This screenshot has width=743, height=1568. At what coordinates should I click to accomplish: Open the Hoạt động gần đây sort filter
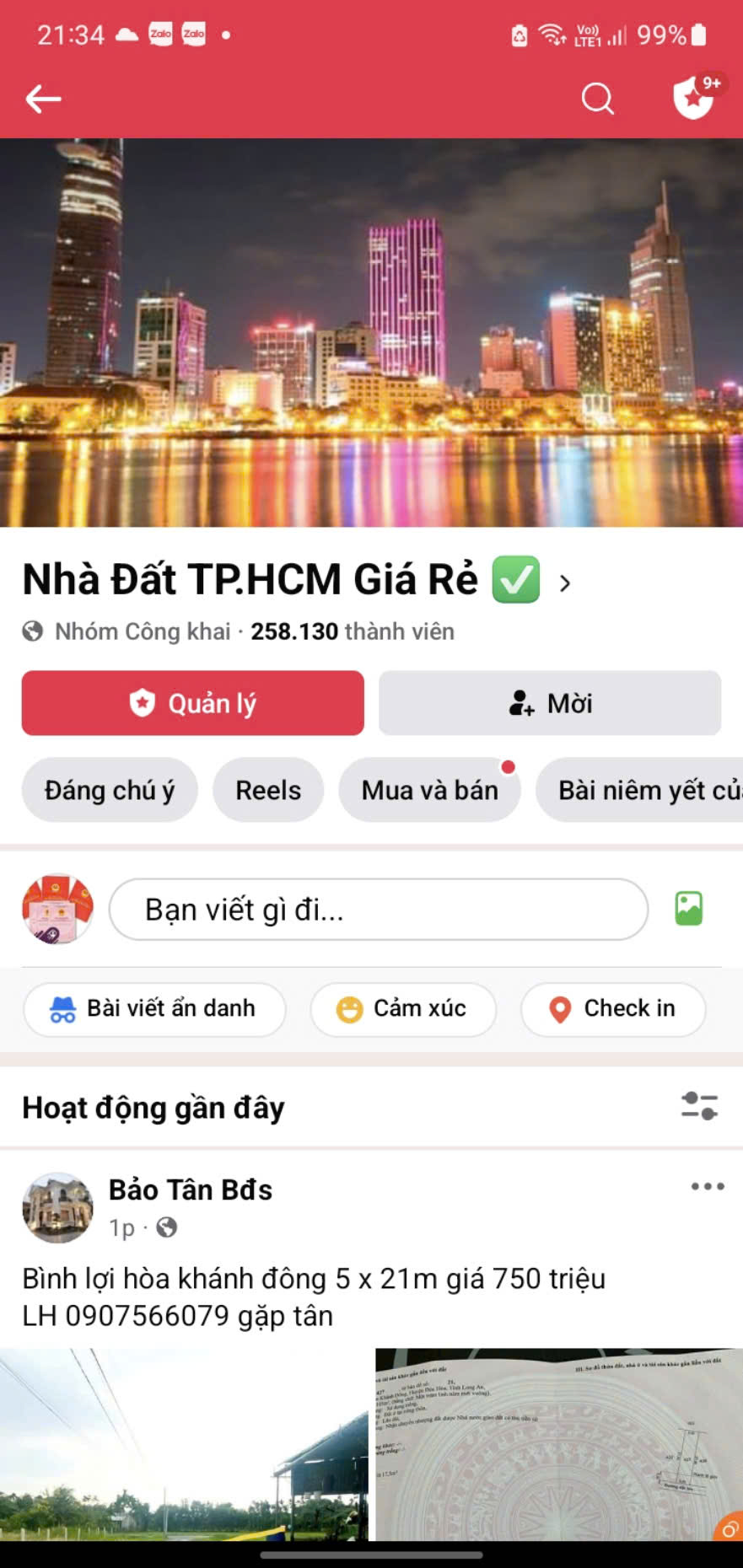pyautogui.click(x=699, y=1106)
